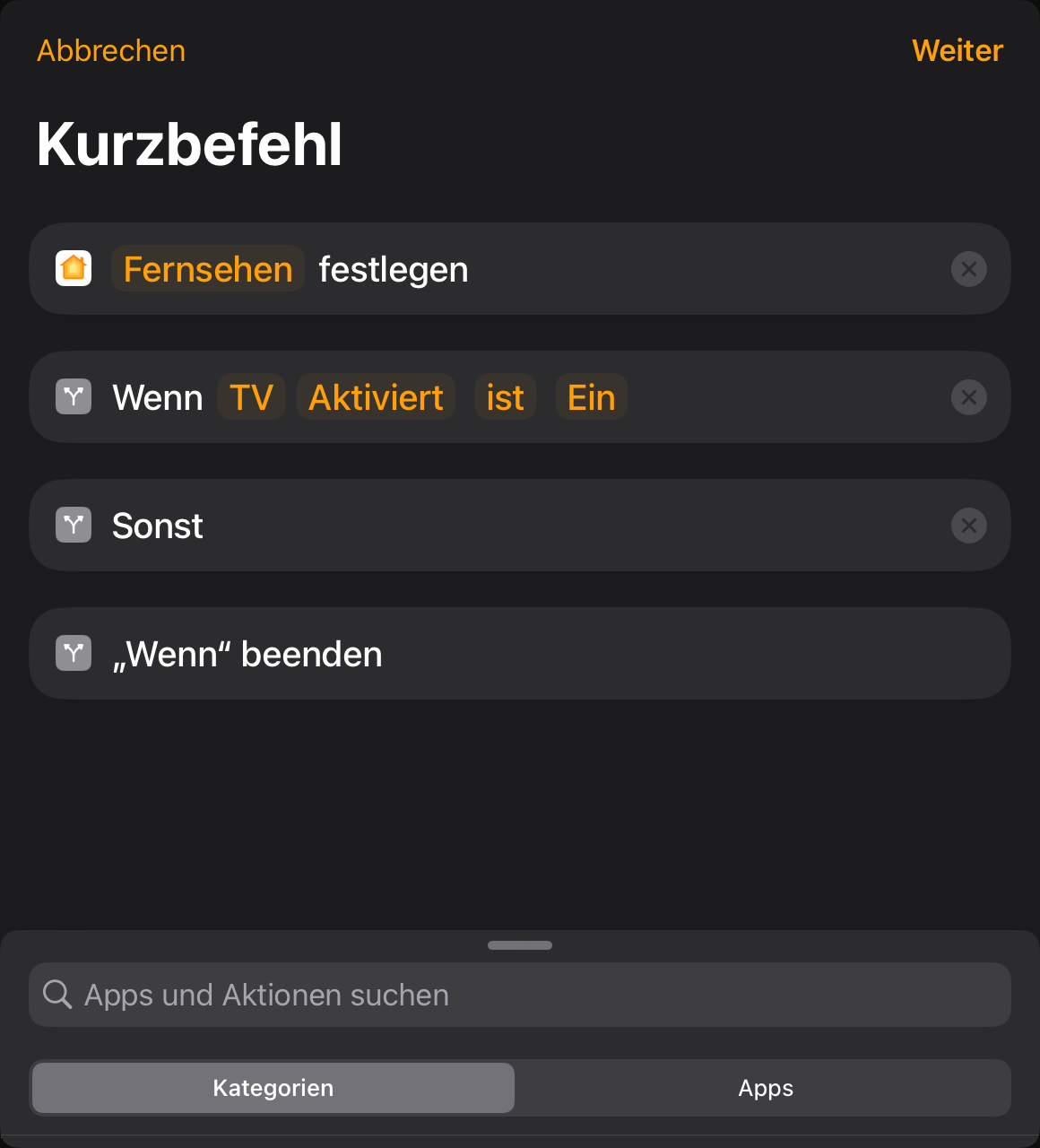
Task: Switch to the Apps segment
Action: [766, 1088]
